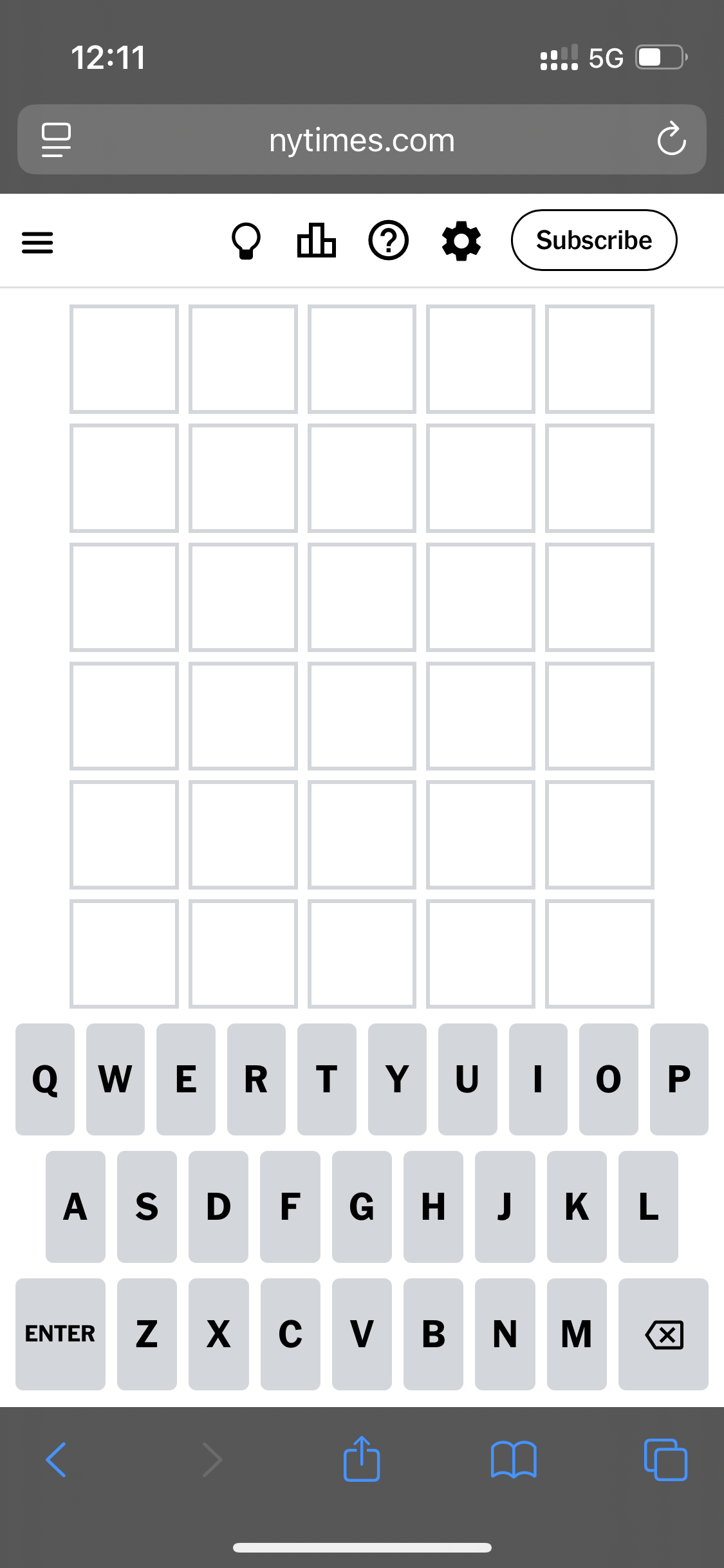724x1568 pixels.
Task: Open Safari bookmarks
Action: pyautogui.click(x=514, y=1459)
